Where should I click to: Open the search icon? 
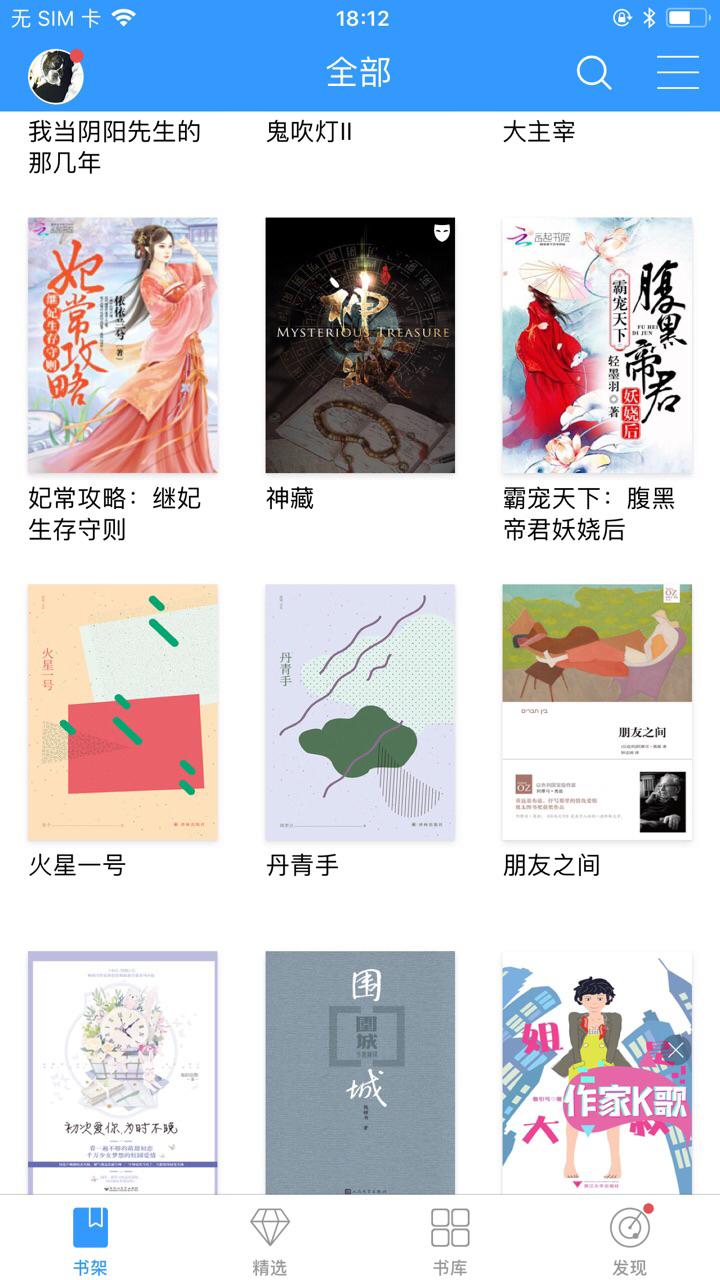tap(593, 73)
